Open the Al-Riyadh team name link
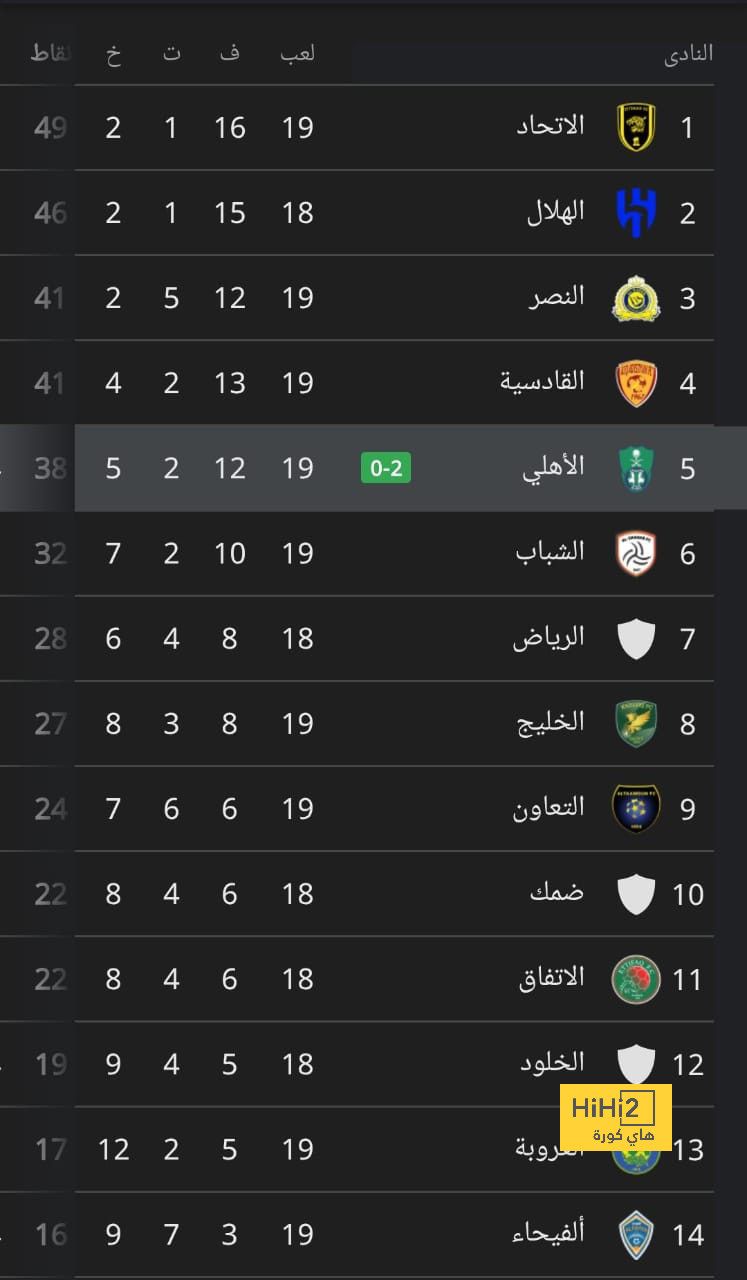 [x=549, y=638]
